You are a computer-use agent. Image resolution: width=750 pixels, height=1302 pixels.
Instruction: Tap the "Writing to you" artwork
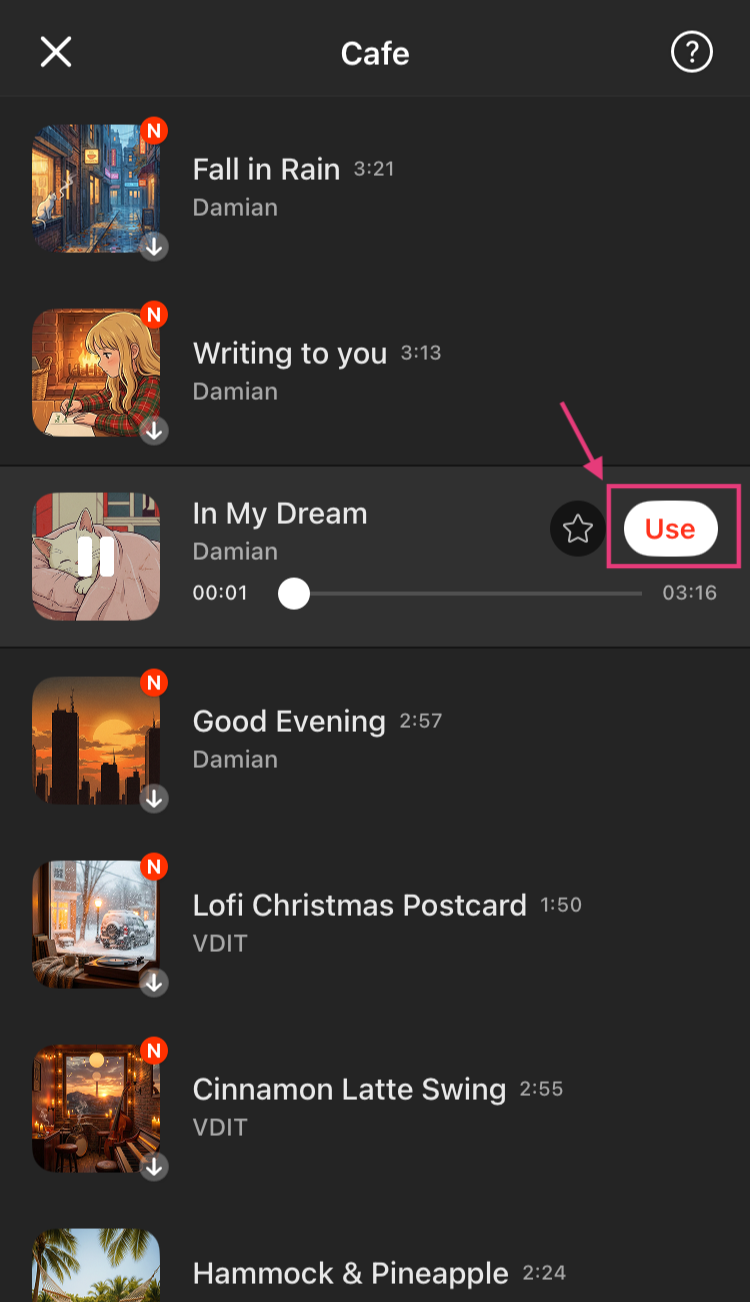[96, 371]
